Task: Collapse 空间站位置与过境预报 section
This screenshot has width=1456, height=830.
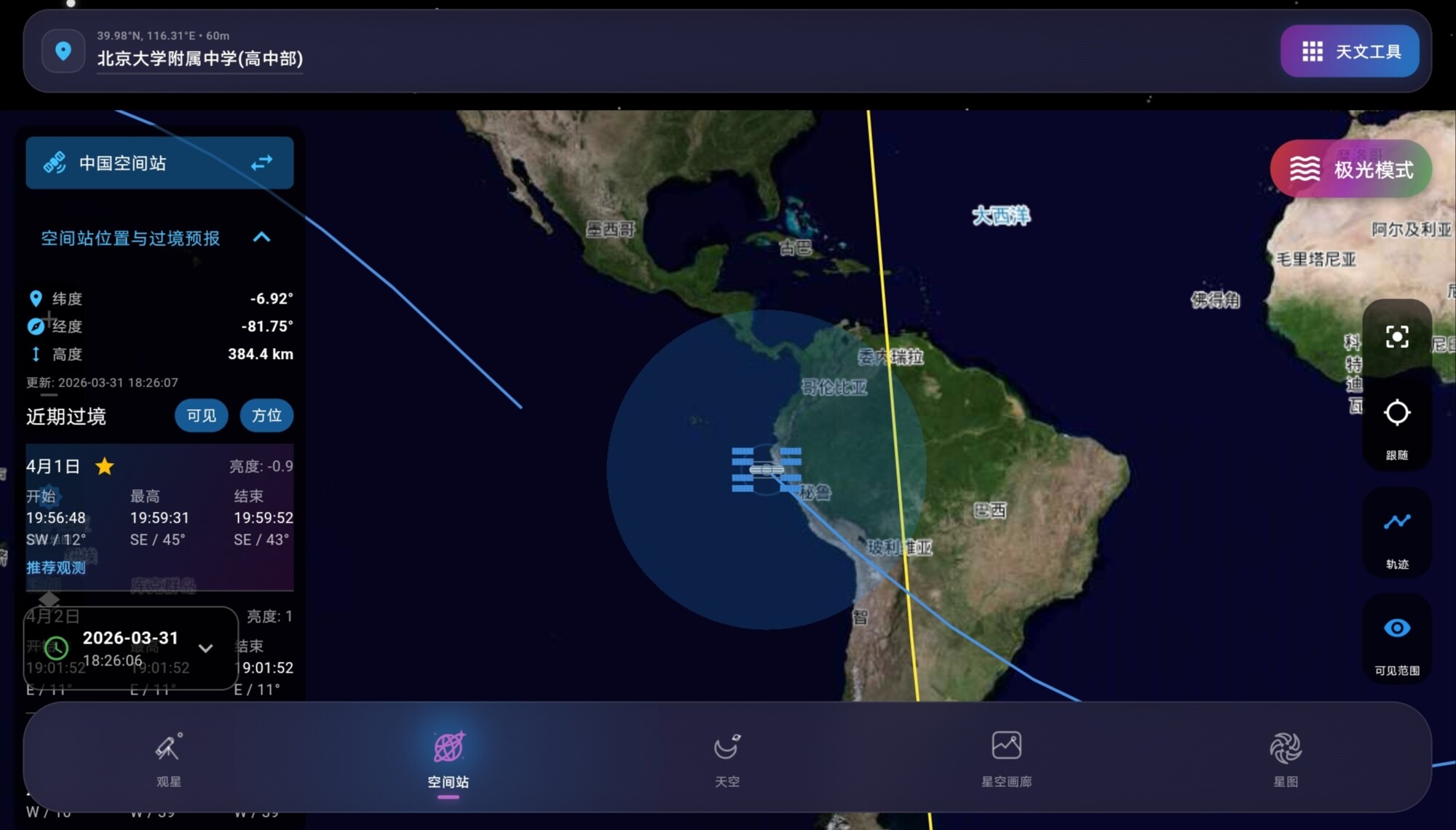Action: 261,237
